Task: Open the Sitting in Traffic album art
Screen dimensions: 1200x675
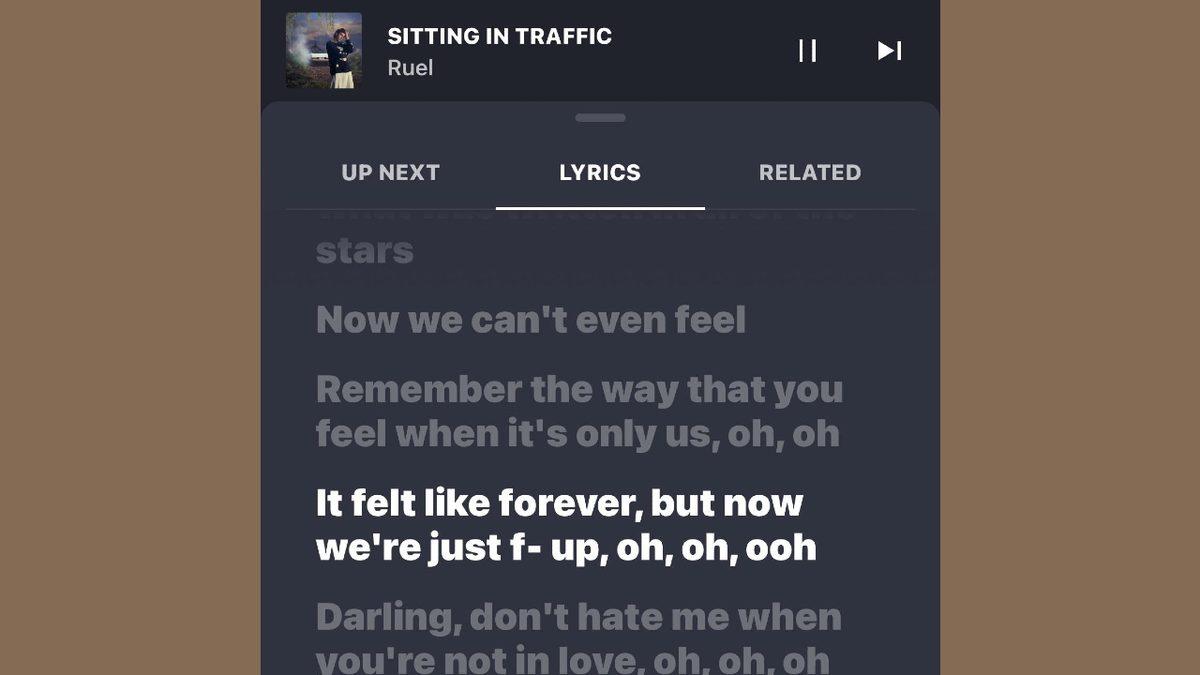Action: 324,50
